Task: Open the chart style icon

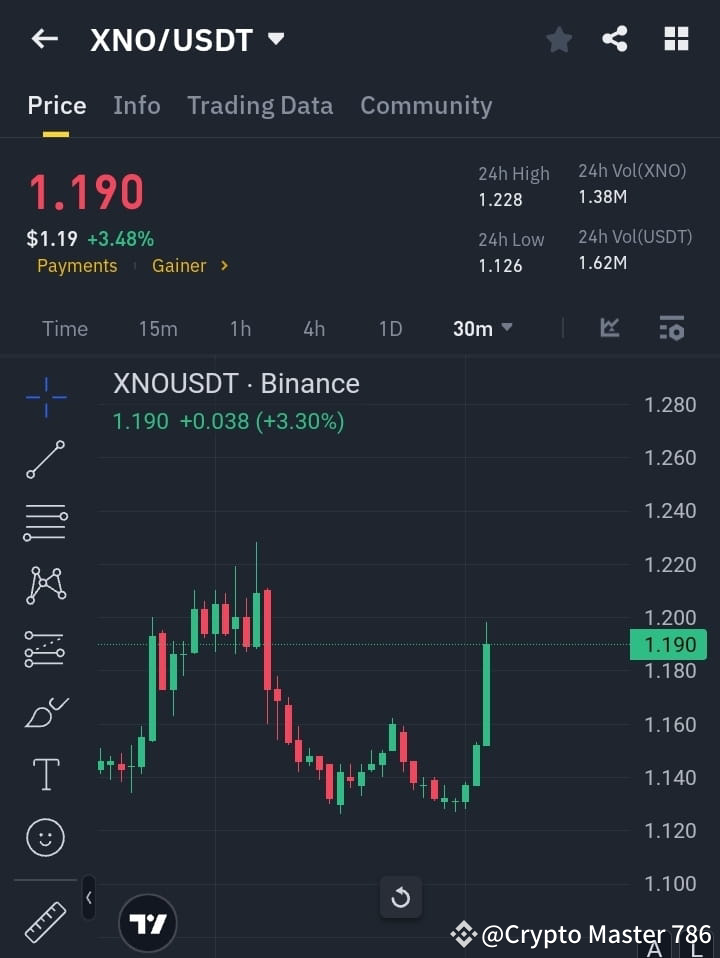Action: click(609, 328)
